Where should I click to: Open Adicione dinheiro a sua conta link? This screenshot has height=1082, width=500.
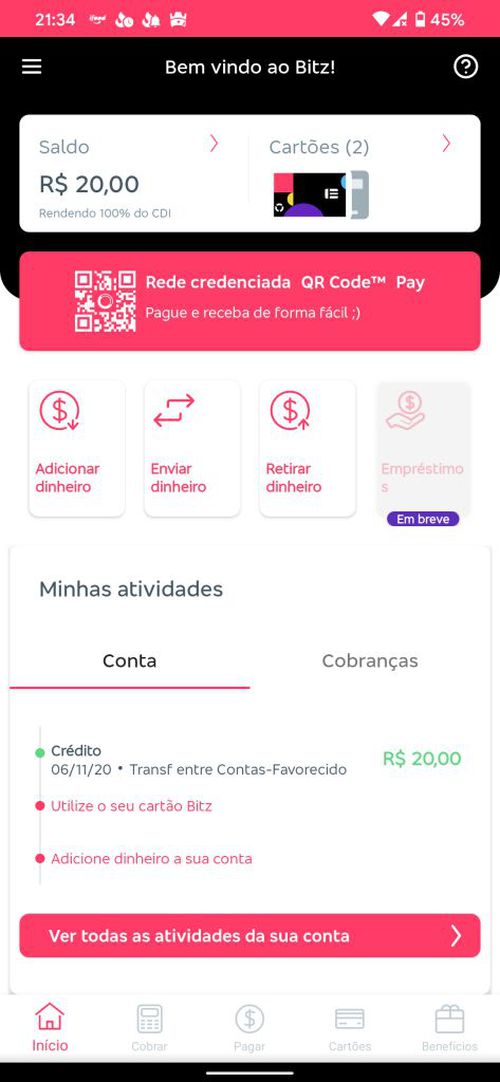click(151, 859)
